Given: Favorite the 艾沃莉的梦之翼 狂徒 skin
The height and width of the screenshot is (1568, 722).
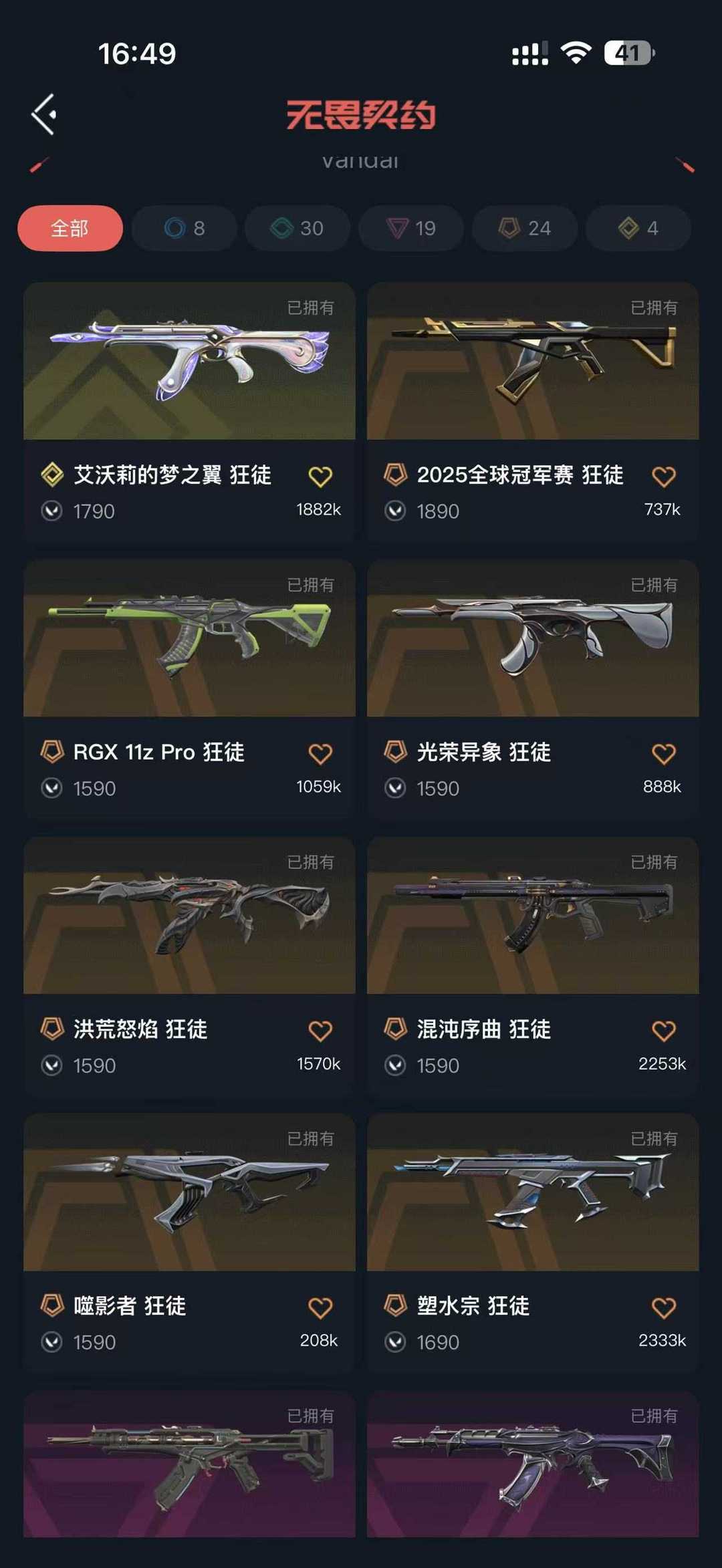Looking at the screenshot, I should coord(320,477).
